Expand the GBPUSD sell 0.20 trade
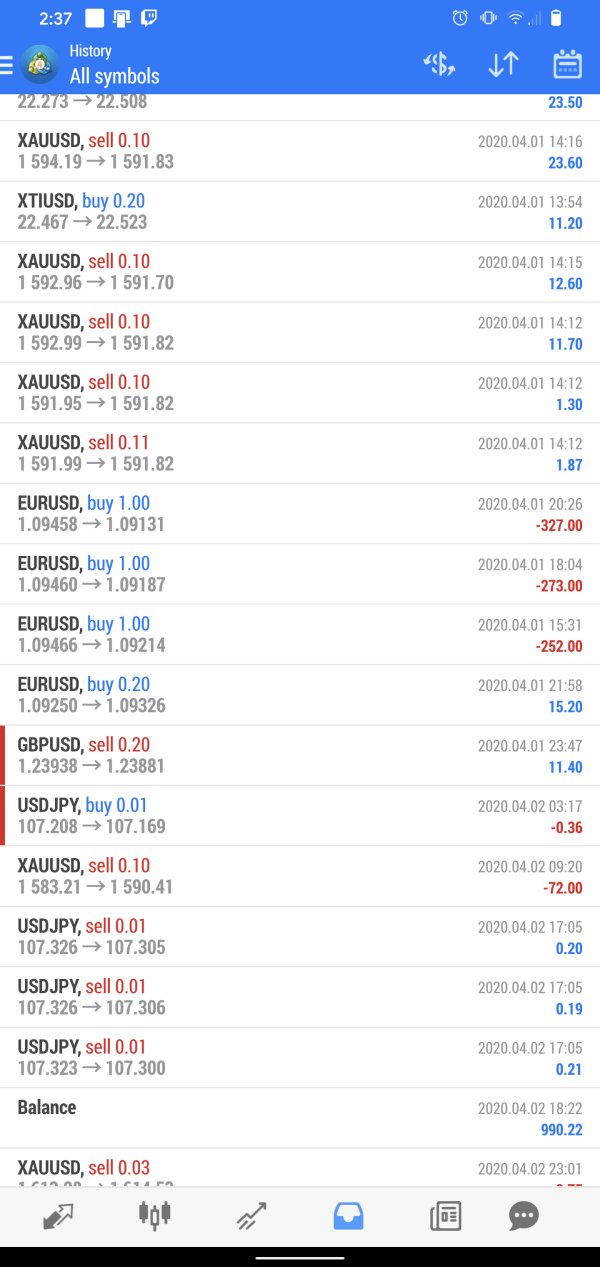 tap(300, 755)
